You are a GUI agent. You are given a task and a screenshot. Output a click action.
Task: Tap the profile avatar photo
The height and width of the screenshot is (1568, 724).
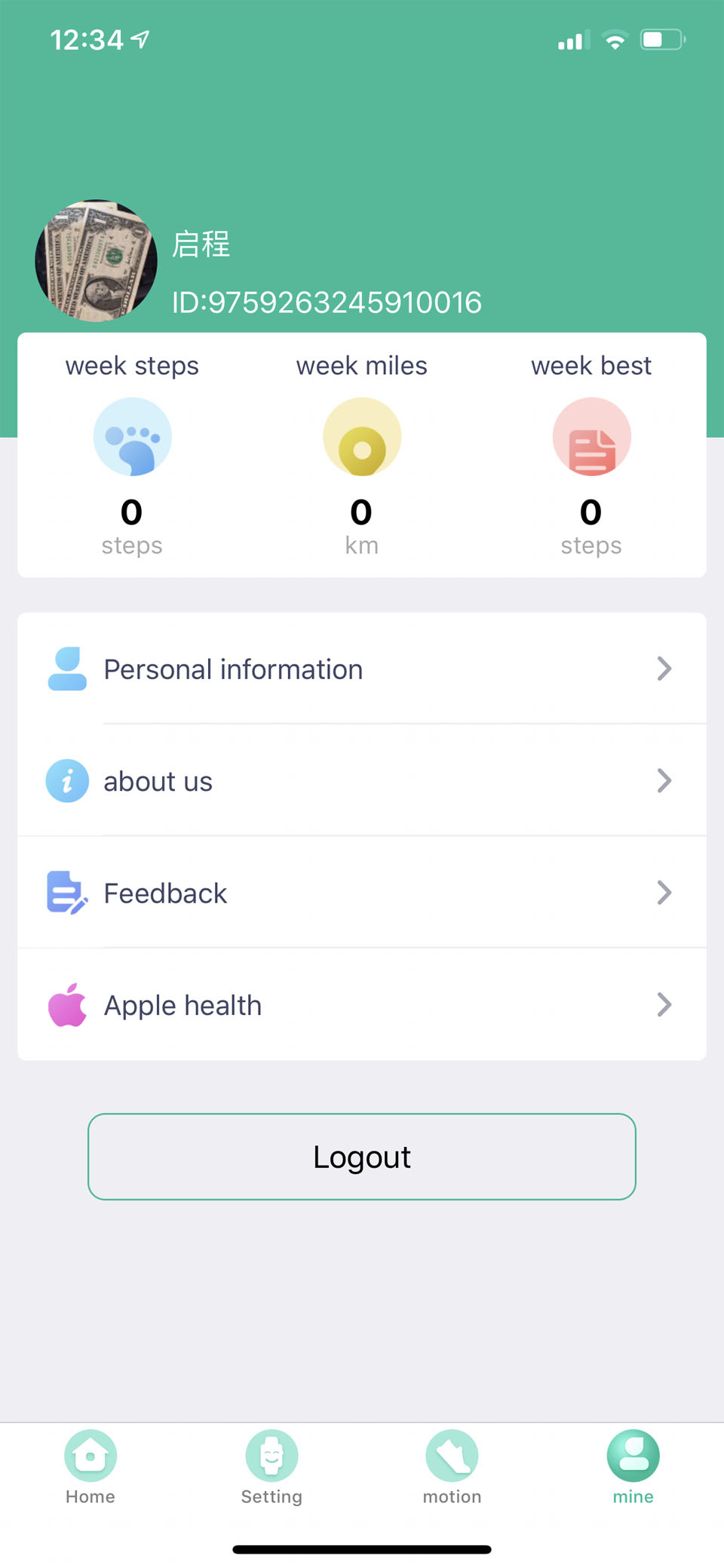(96, 261)
